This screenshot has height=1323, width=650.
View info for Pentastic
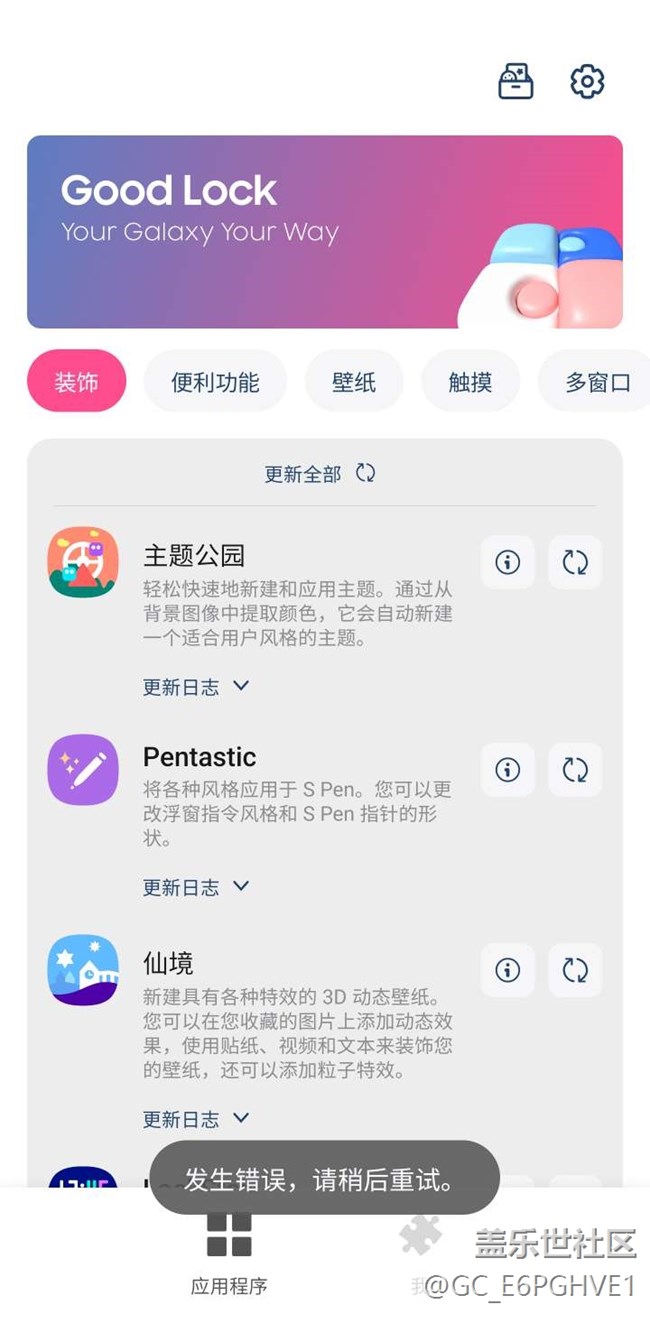pyautogui.click(x=508, y=769)
